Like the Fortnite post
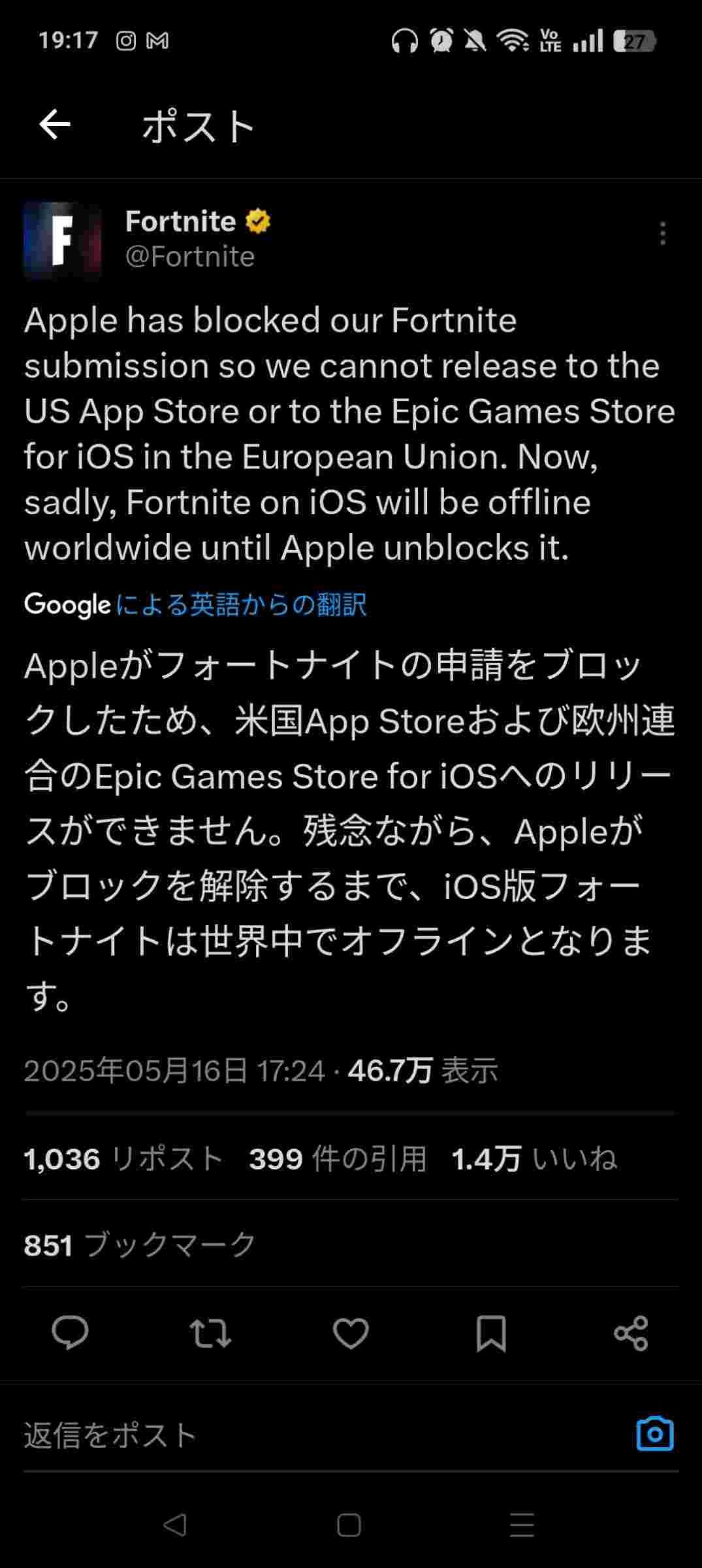This screenshot has width=702, height=1568. (351, 1333)
